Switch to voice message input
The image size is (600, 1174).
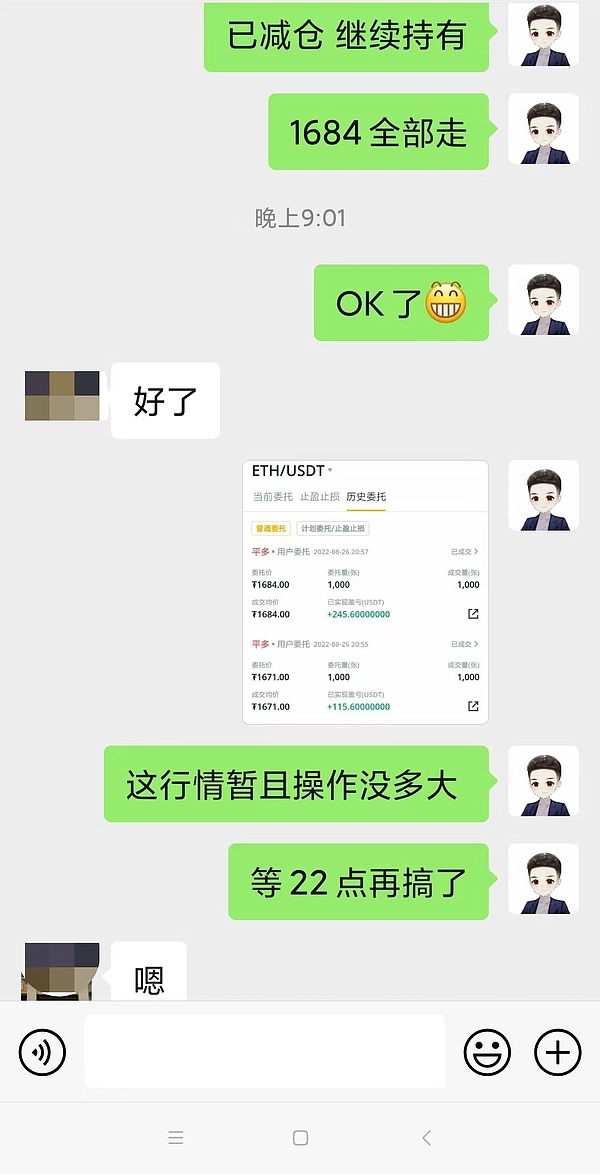pyautogui.click(x=42, y=1052)
